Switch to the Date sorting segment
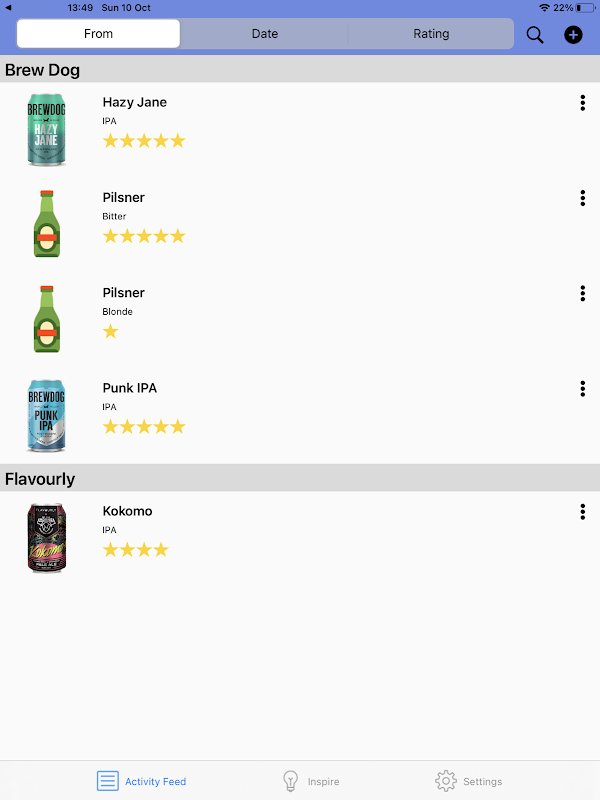Image resolution: width=600 pixels, height=800 pixels. tap(265, 34)
